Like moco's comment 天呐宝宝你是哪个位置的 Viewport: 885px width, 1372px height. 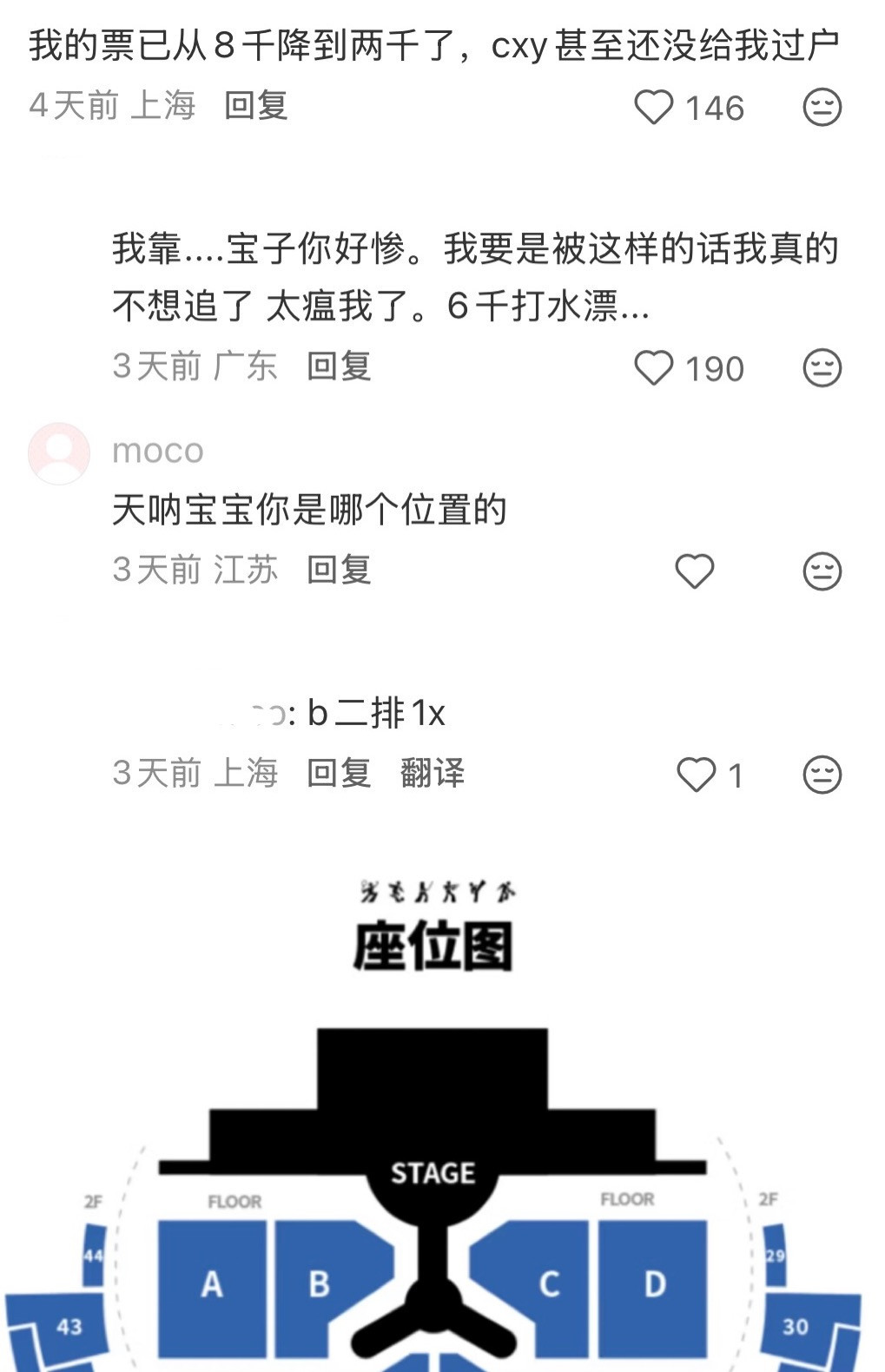[695, 571]
